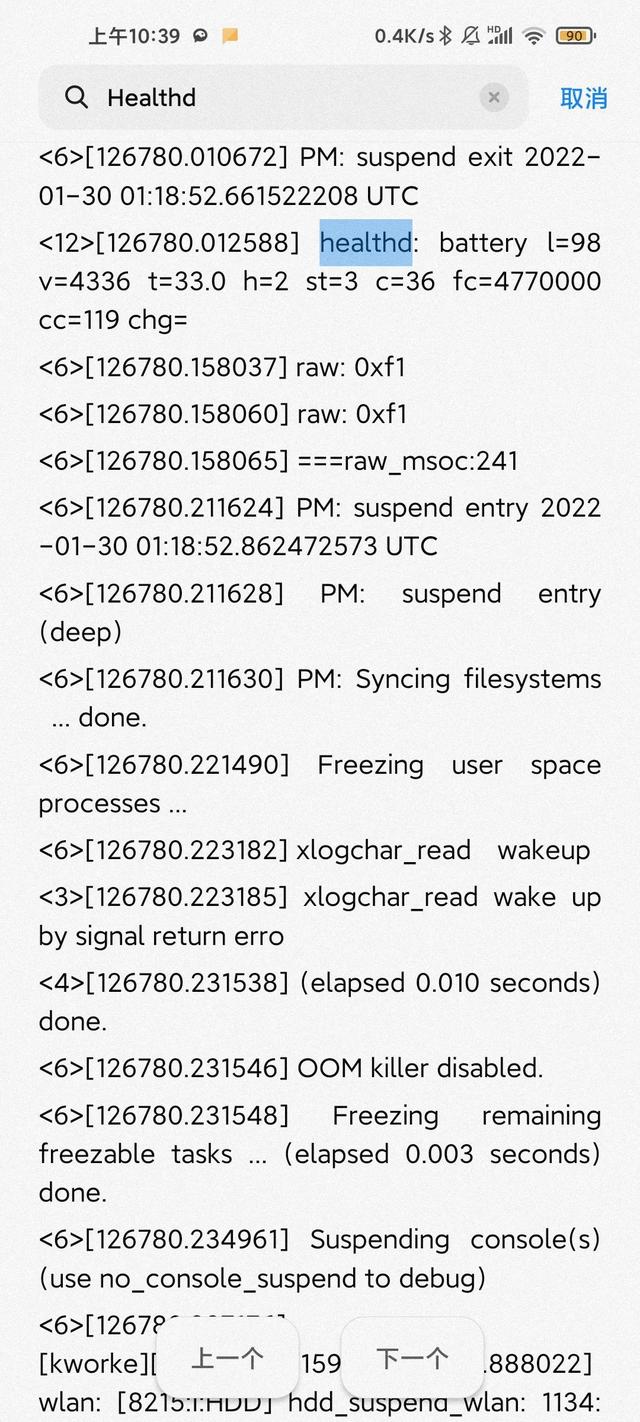
Task: Tap the Healthd search field
Action: point(283,97)
